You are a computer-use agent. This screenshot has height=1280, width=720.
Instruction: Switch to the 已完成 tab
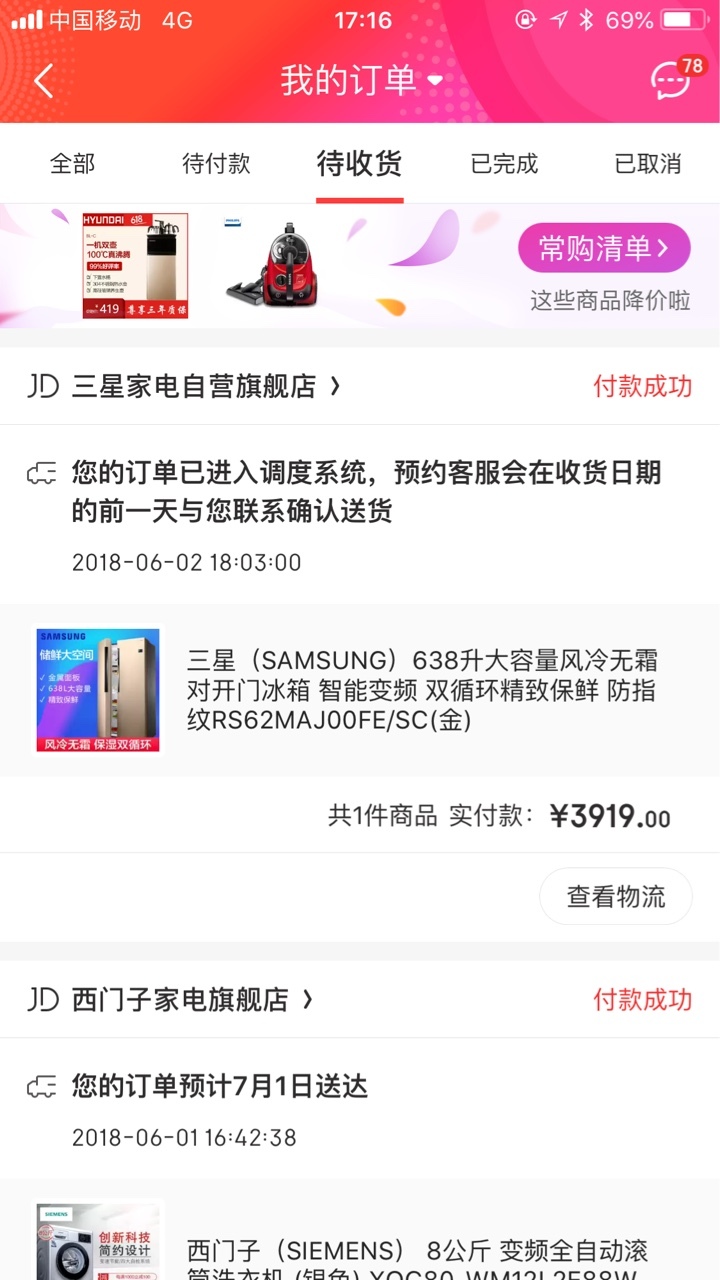click(x=504, y=163)
